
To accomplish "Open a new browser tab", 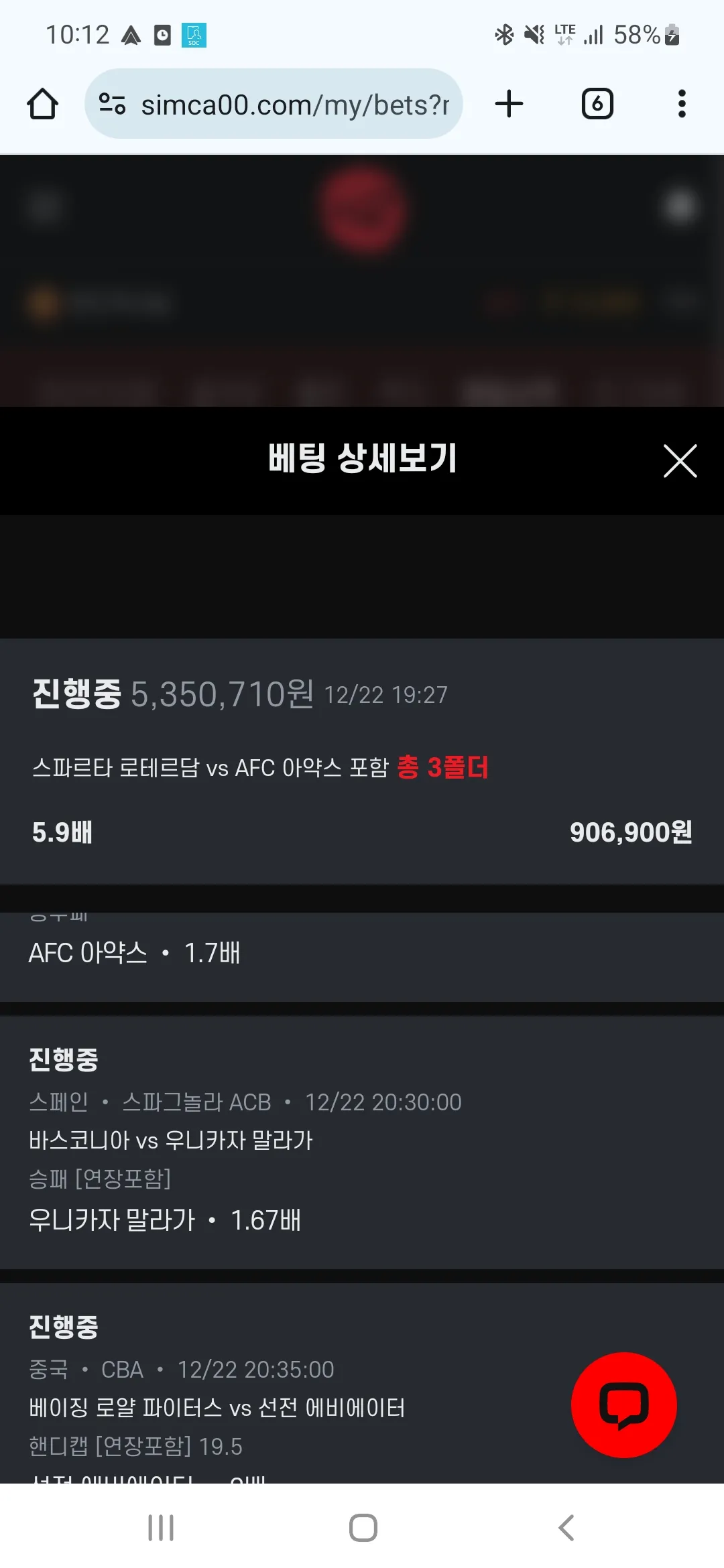I will (x=509, y=104).
